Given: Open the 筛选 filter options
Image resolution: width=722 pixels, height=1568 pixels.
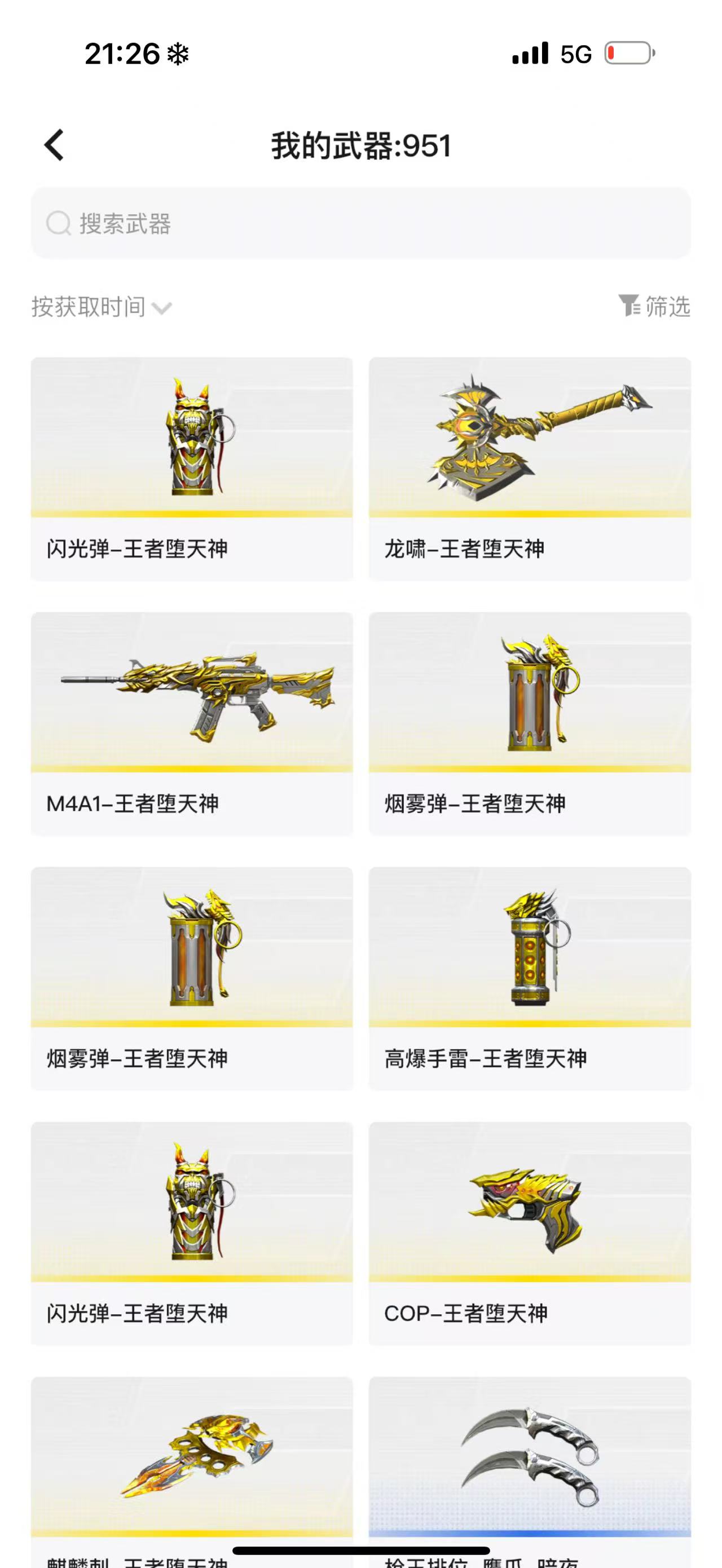Looking at the screenshot, I should (x=654, y=306).
